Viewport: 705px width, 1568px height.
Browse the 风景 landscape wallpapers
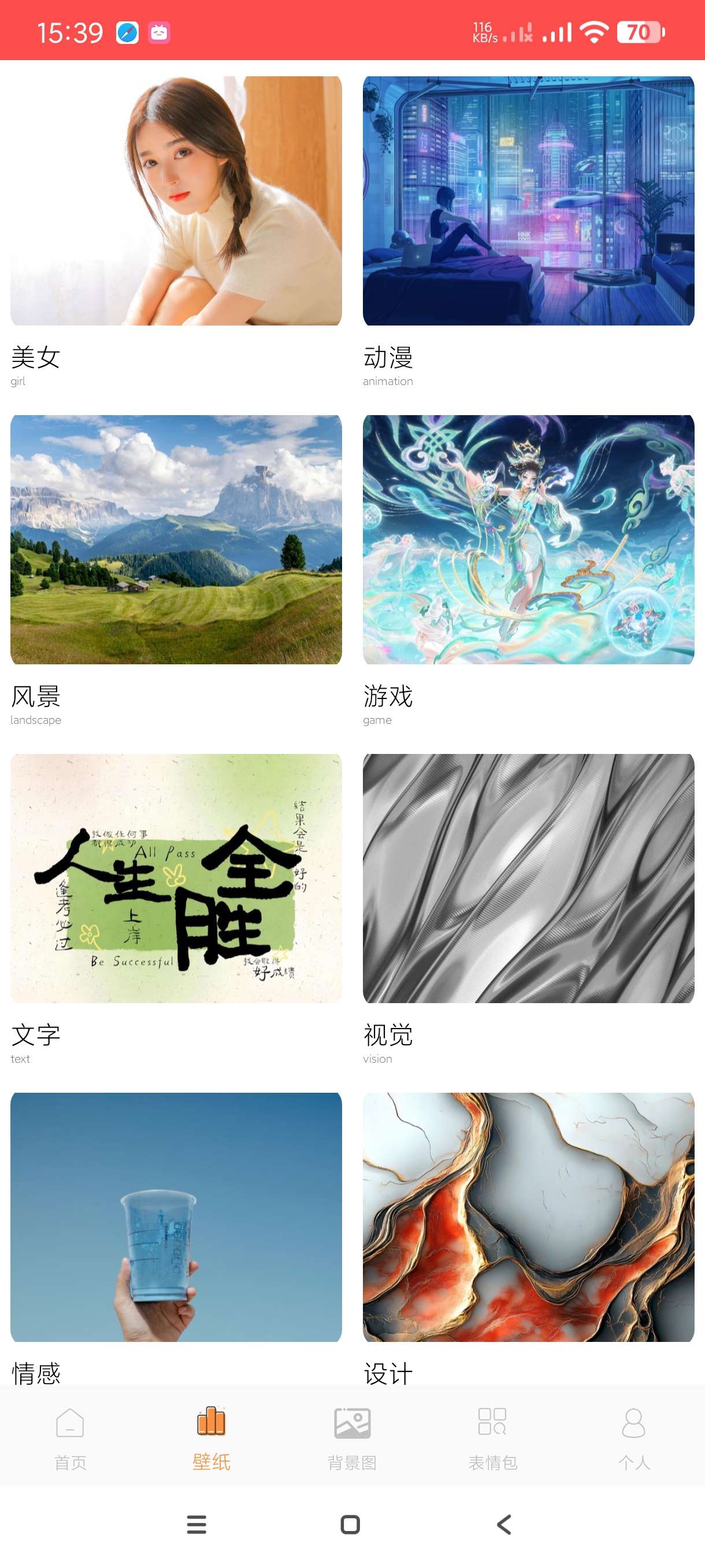point(176,539)
